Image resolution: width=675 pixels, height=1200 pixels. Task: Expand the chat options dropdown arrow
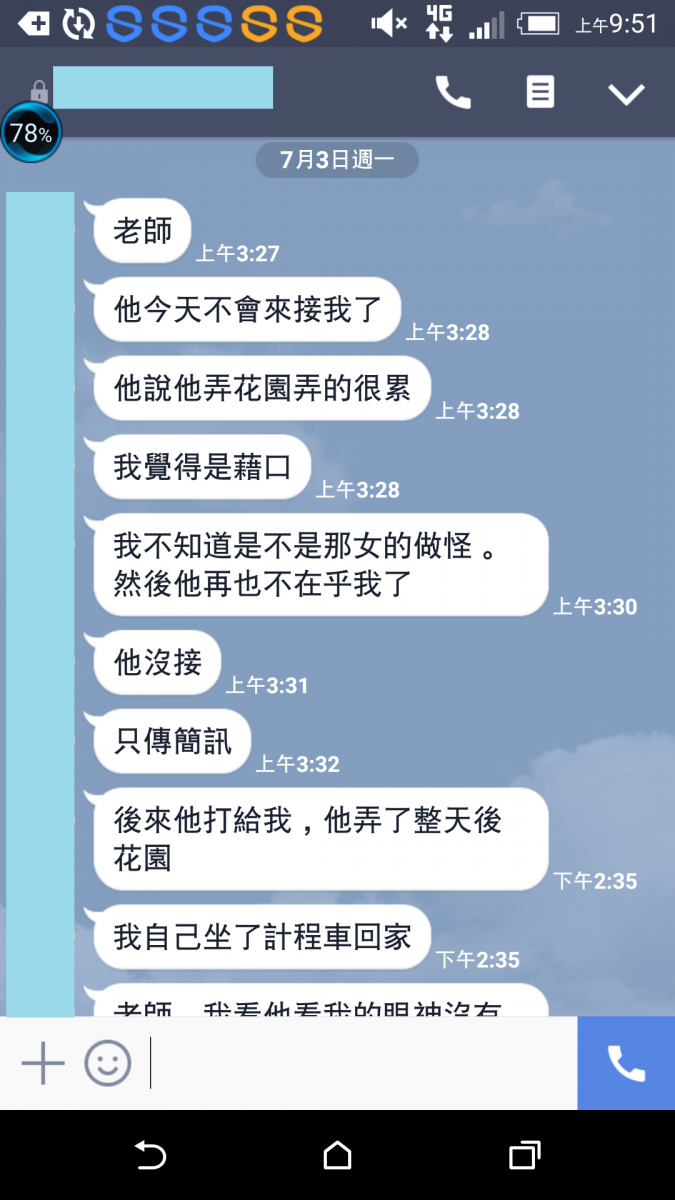click(626, 94)
